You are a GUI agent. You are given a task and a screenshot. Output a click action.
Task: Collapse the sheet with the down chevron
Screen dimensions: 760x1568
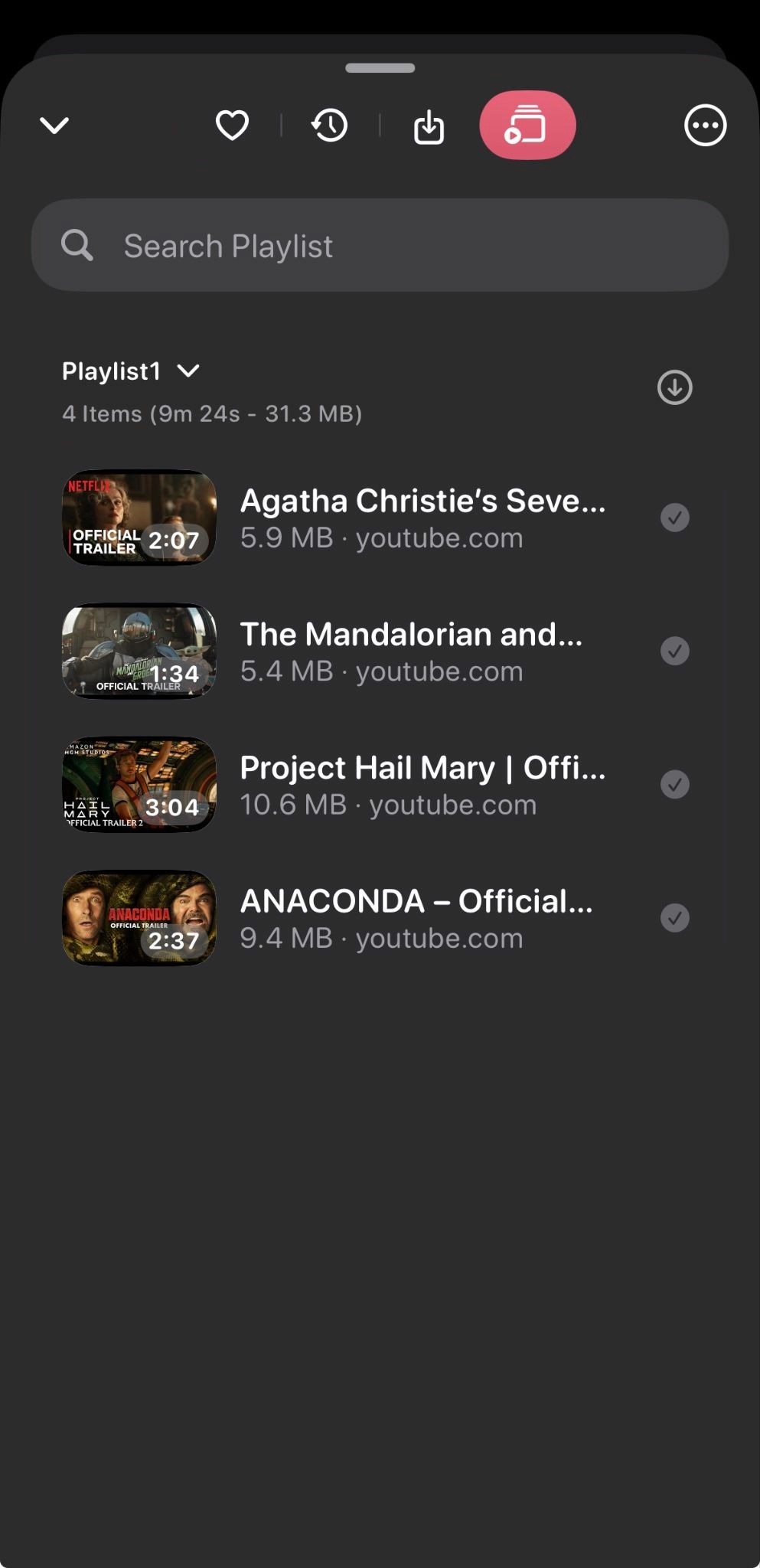pyautogui.click(x=54, y=125)
